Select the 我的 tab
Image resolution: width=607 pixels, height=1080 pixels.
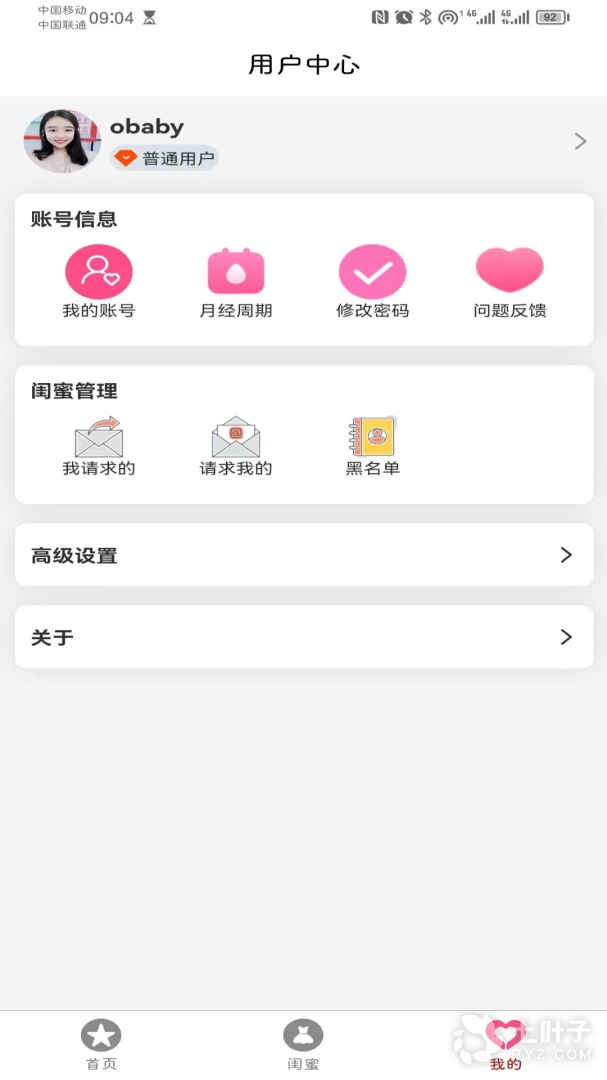505,1045
